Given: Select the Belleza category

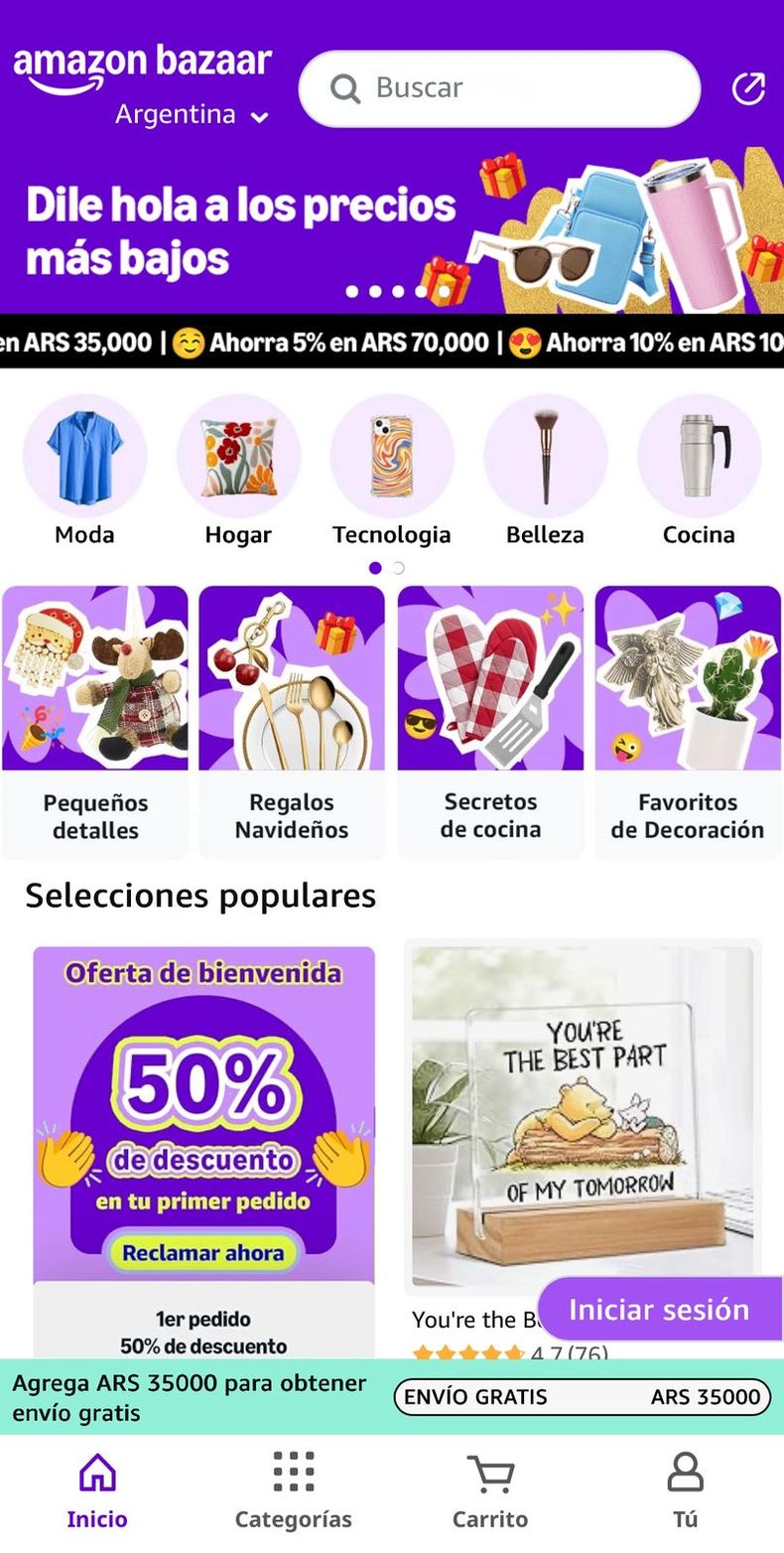Looking at the screenshot, I should point(545,471).
